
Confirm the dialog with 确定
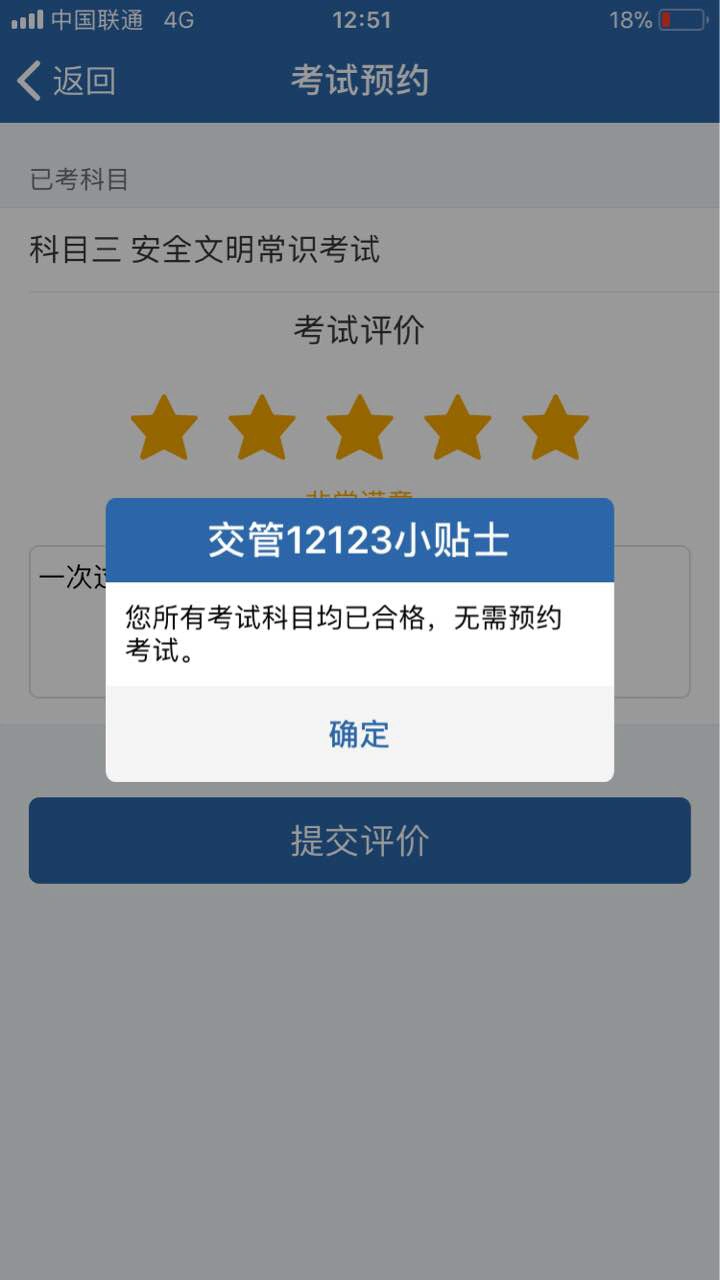(x=359, y=734)
